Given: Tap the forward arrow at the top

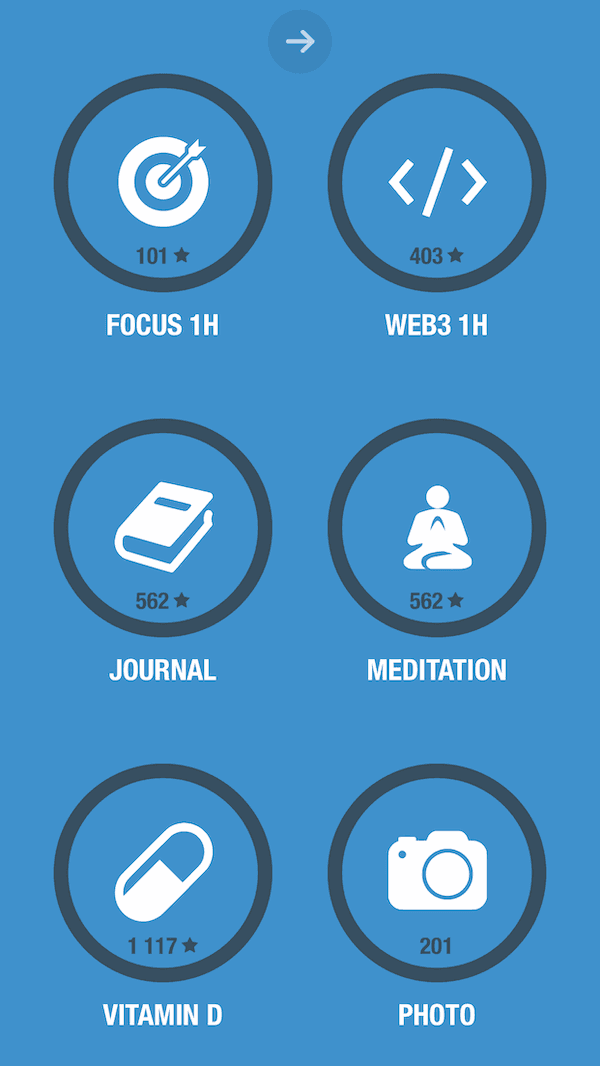Looking at the screenshot, I should click(300, 41).
